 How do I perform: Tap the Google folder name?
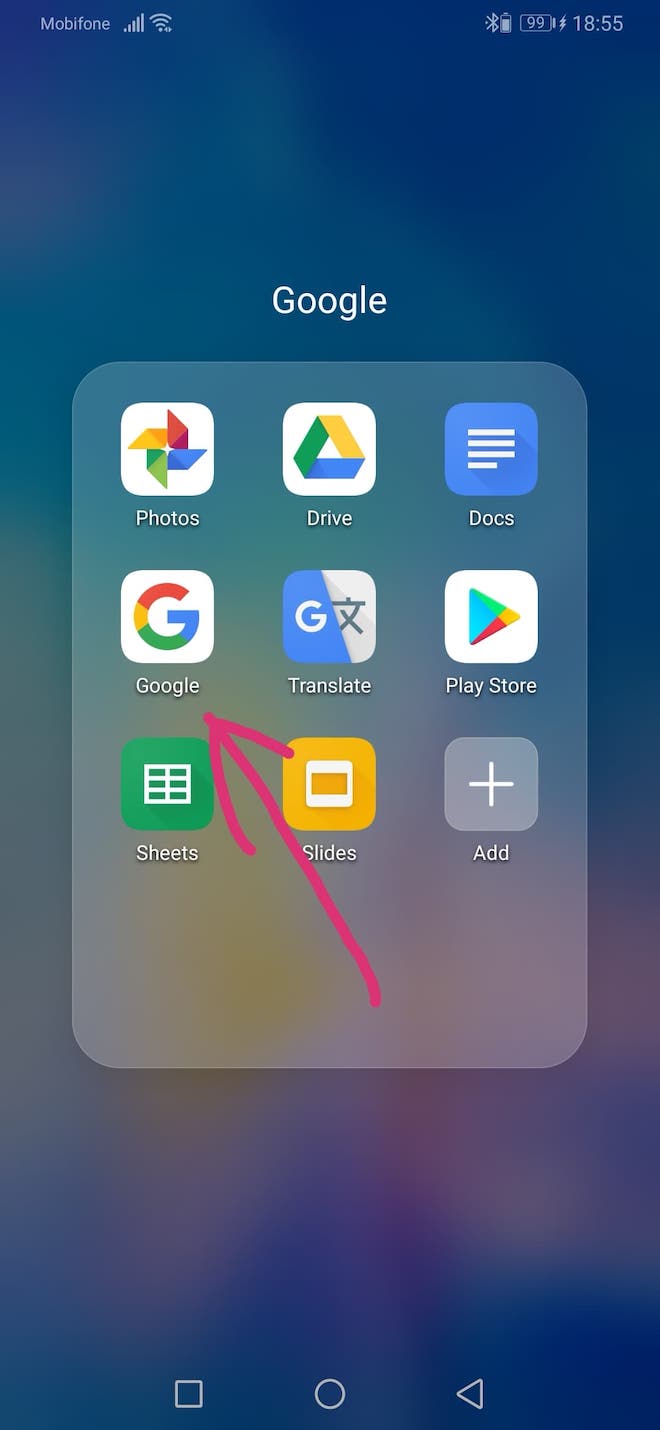329,301
